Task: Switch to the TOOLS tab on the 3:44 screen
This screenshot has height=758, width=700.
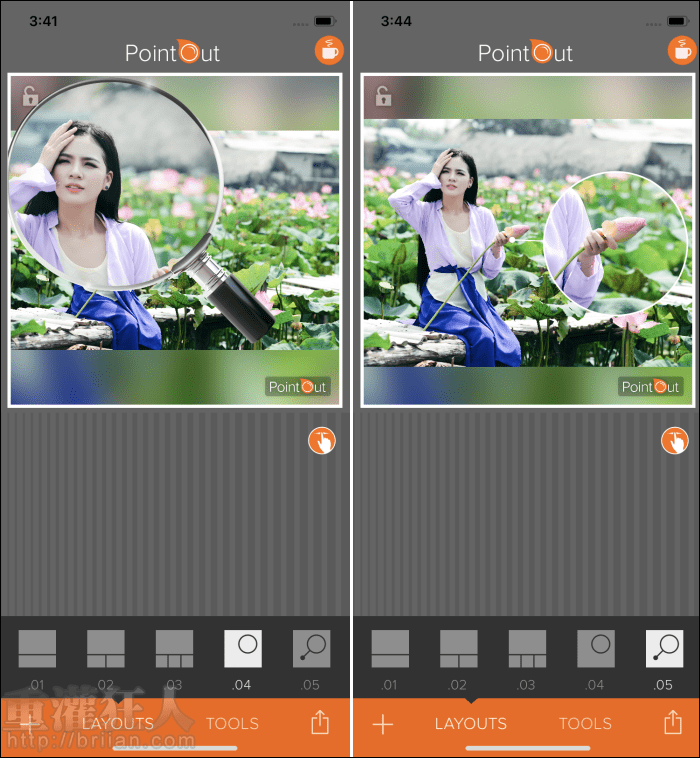Action: [585, 724]
